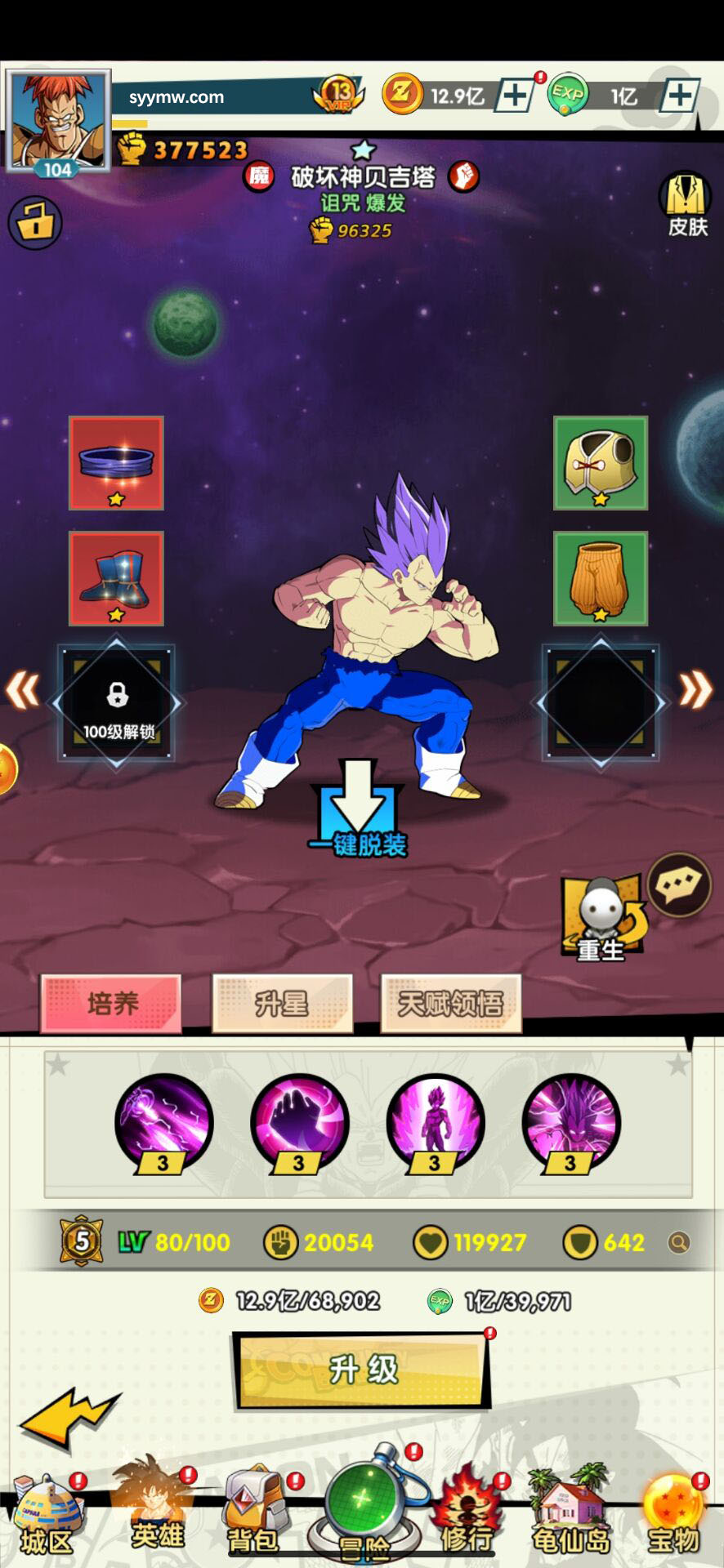The image size is (724, 1568).
Task: Add more Z coins with plus button
Action: point(515,96)
